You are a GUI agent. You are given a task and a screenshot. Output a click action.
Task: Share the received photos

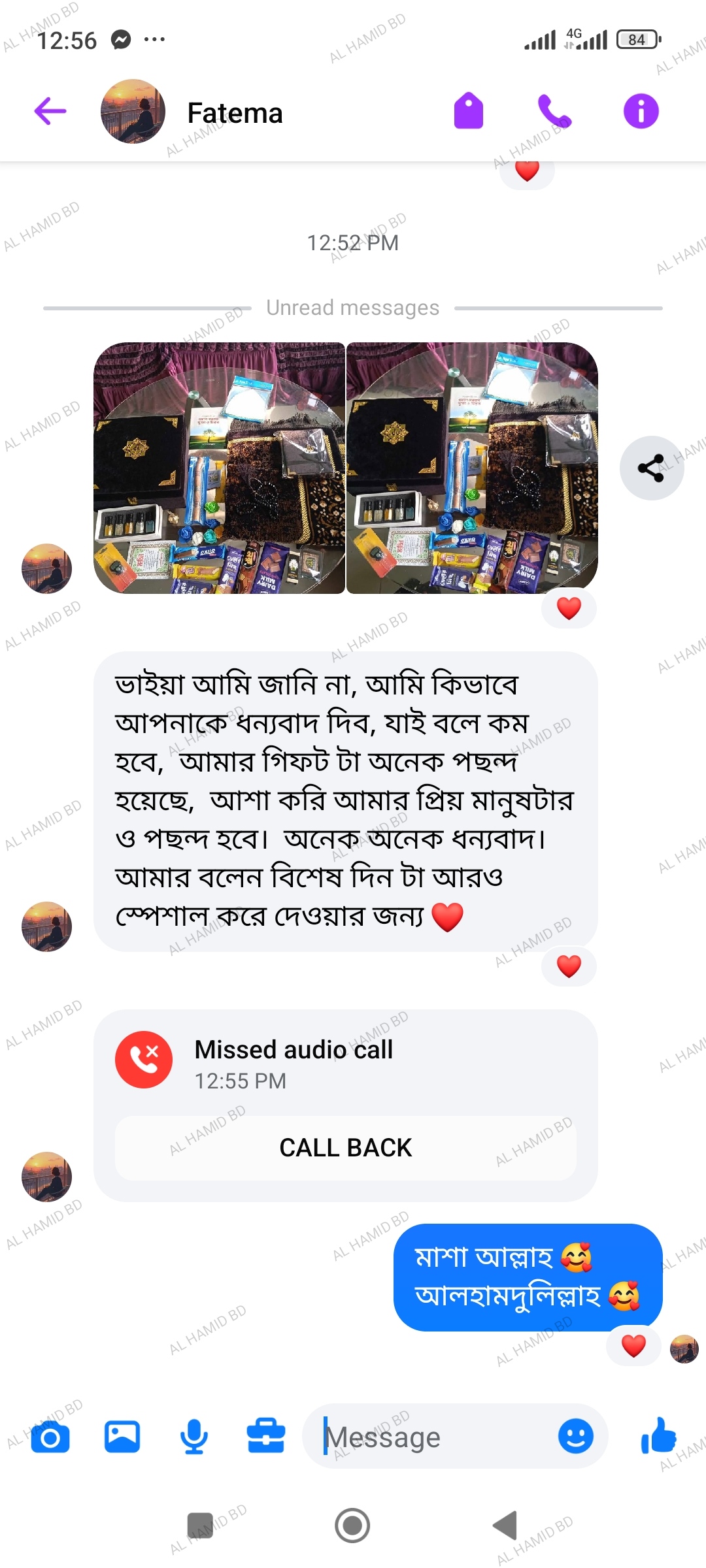651,468
